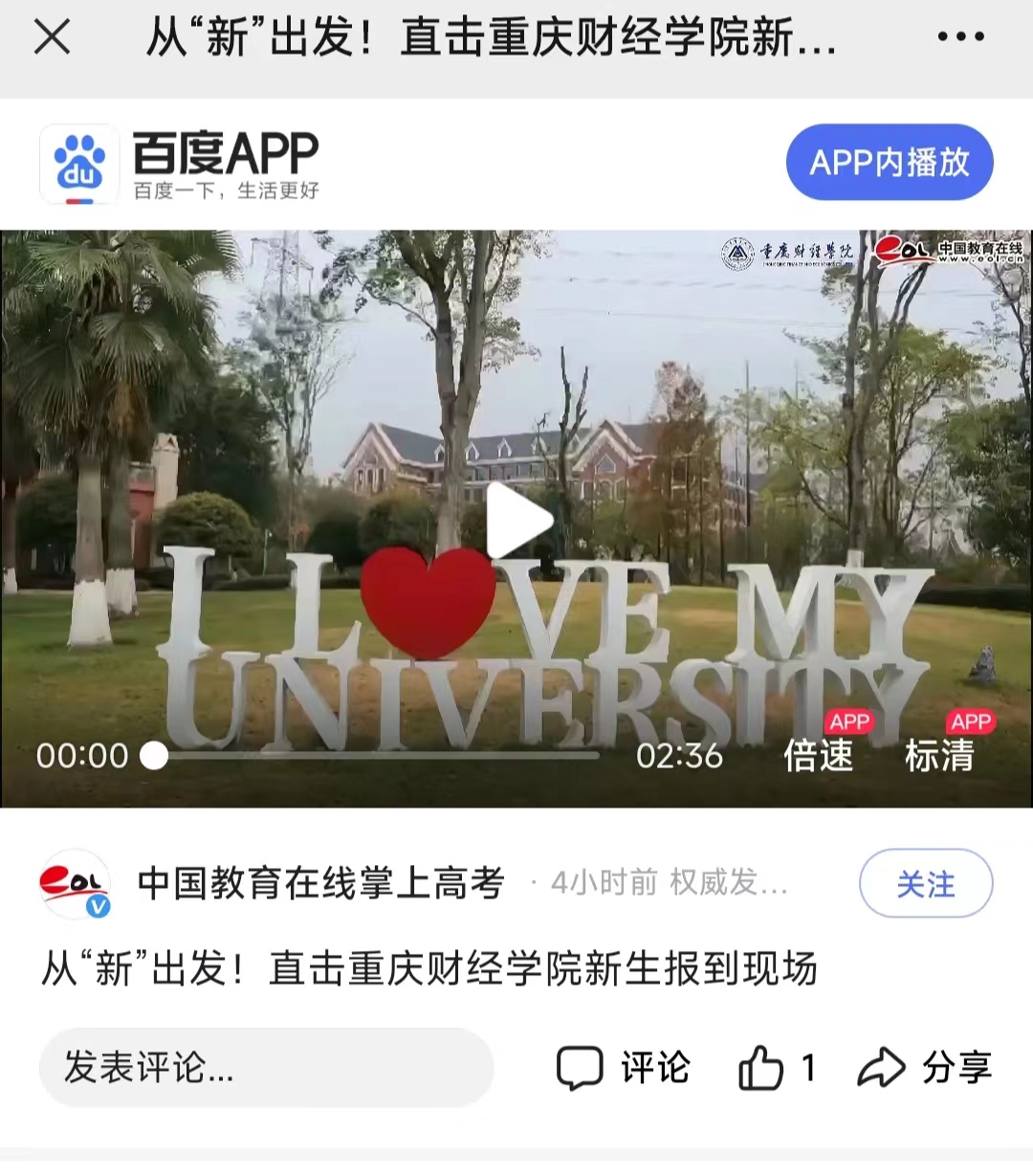Change playback speed with 倍速
The image size is (1033, 1176).
[819, 755]
